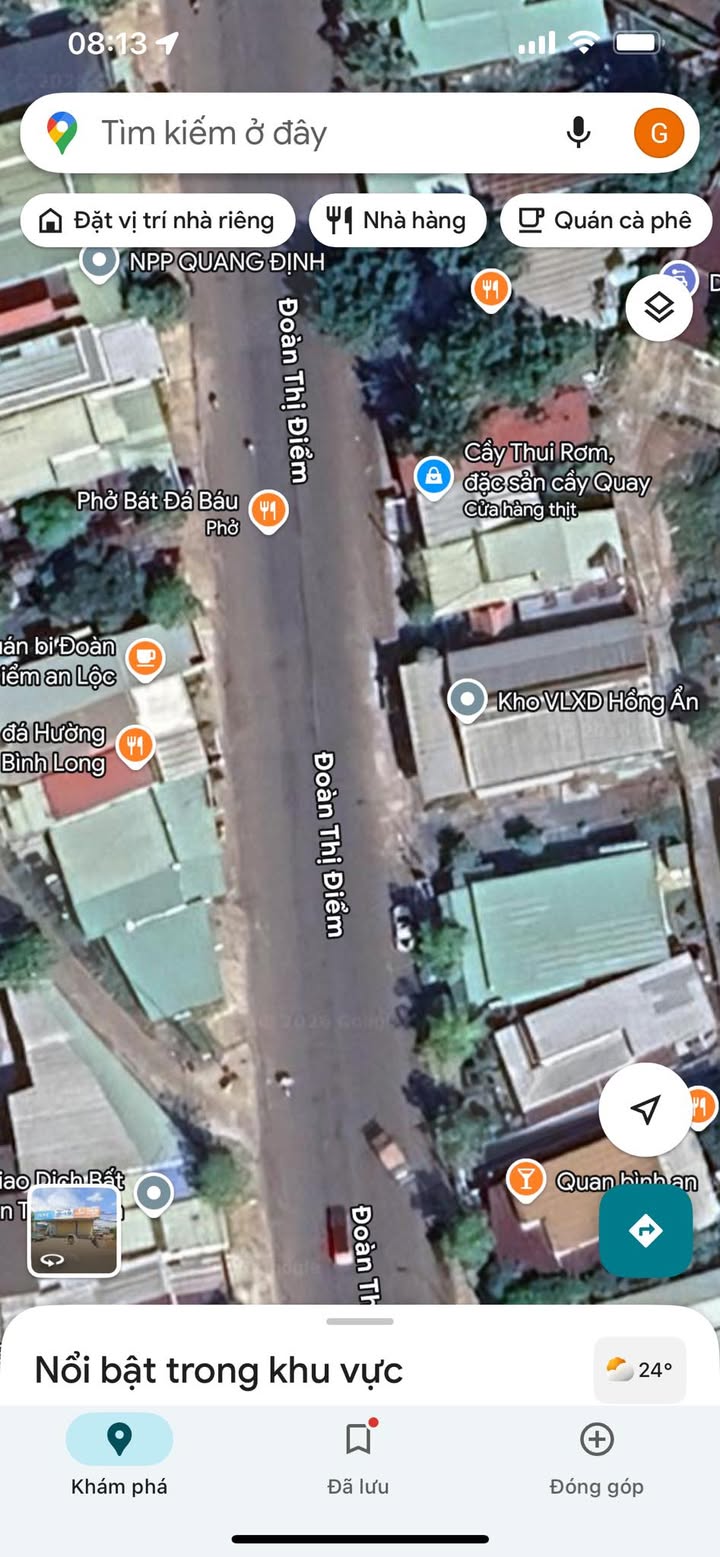
Task: Select the 'Đặt vị trí nhà riêng' chip
Action: pyautogui.click(x=158, y=220)
